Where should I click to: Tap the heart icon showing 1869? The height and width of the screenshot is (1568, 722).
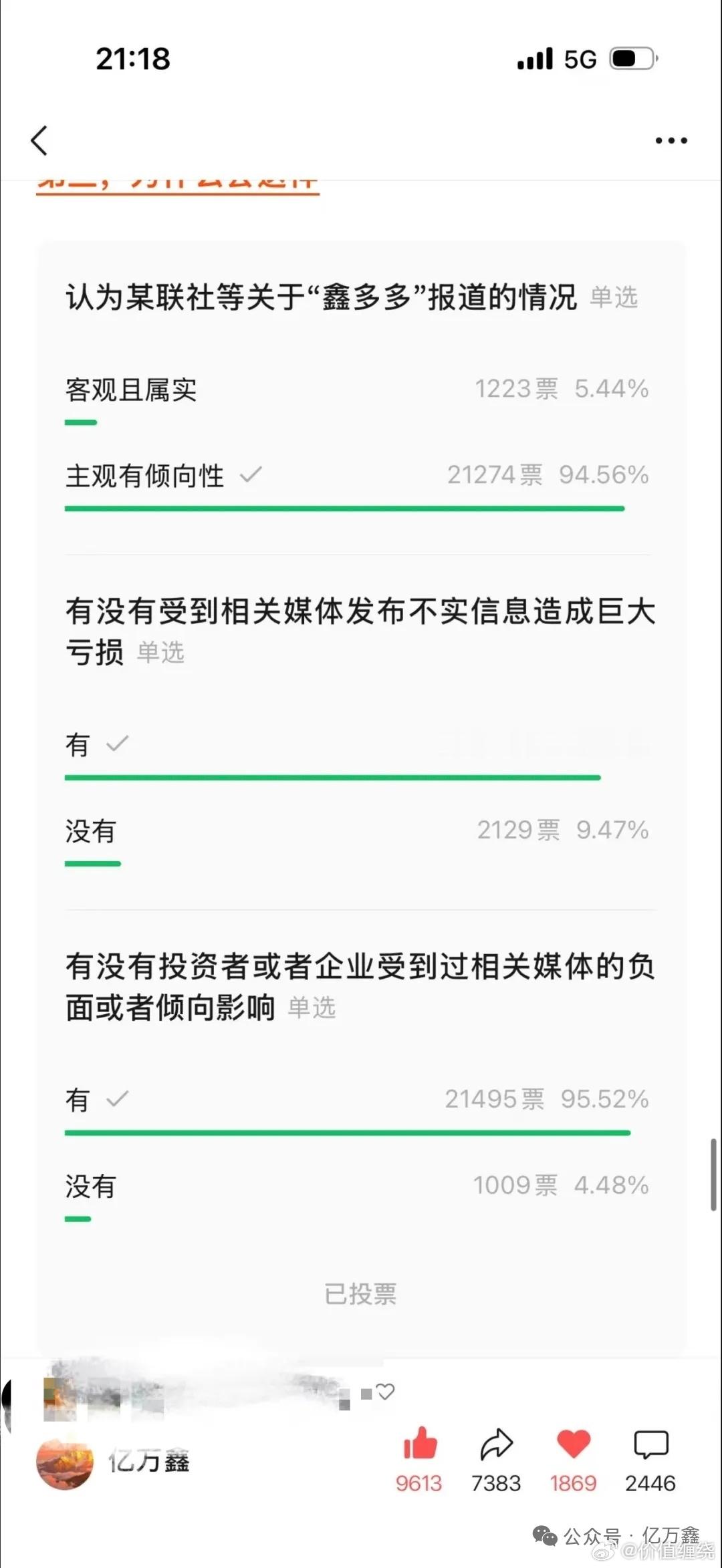coord(574,1443)
